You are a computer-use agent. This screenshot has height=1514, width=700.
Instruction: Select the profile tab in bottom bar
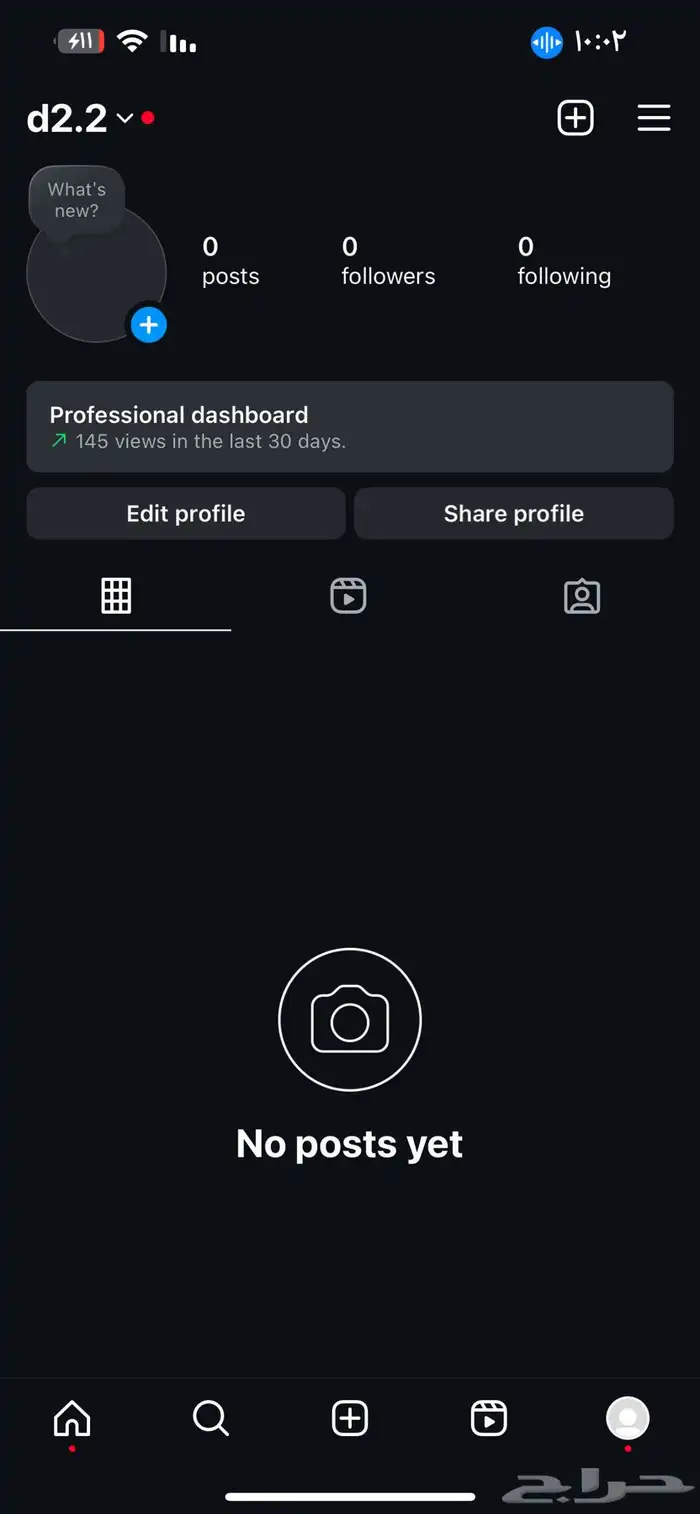pos(628,1418)
